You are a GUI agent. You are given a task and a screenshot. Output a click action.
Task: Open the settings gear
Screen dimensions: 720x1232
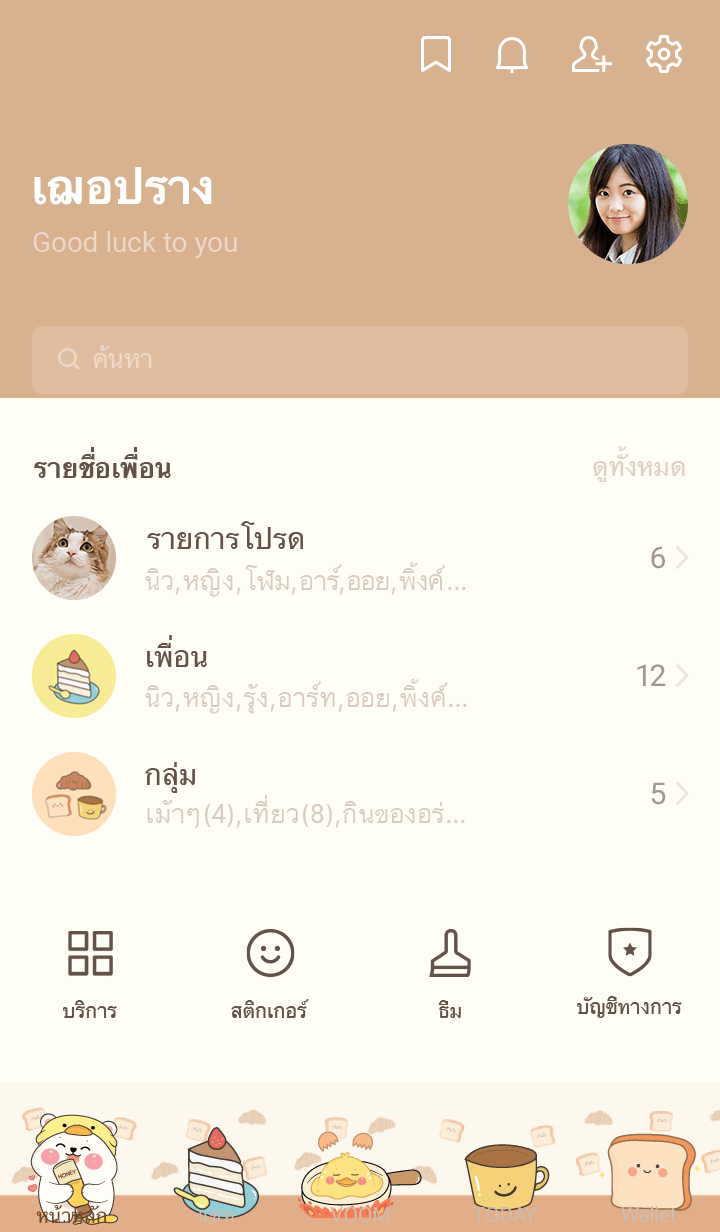point(664,54)
